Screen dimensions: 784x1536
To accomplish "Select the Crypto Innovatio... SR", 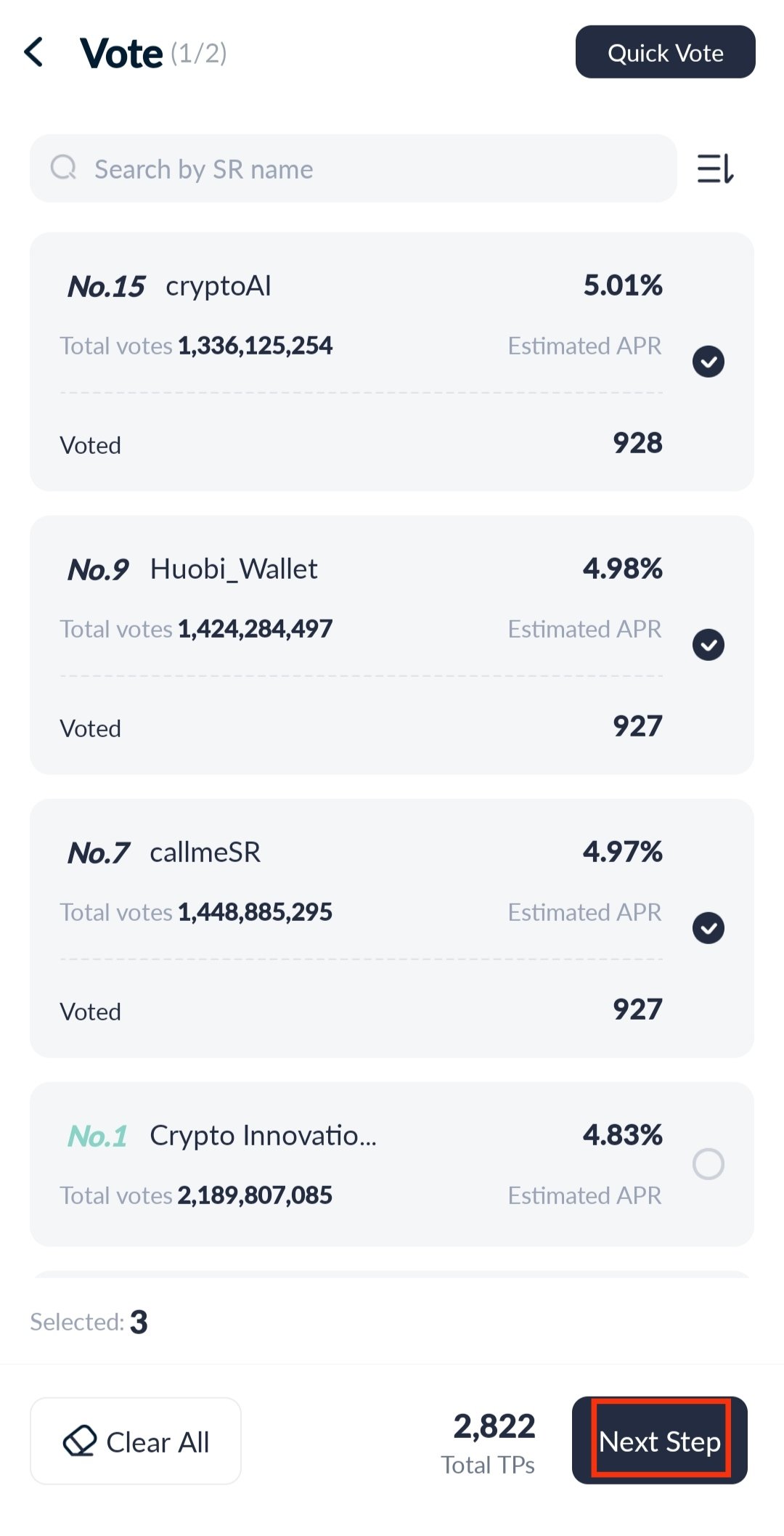I will coord(708,1164).
